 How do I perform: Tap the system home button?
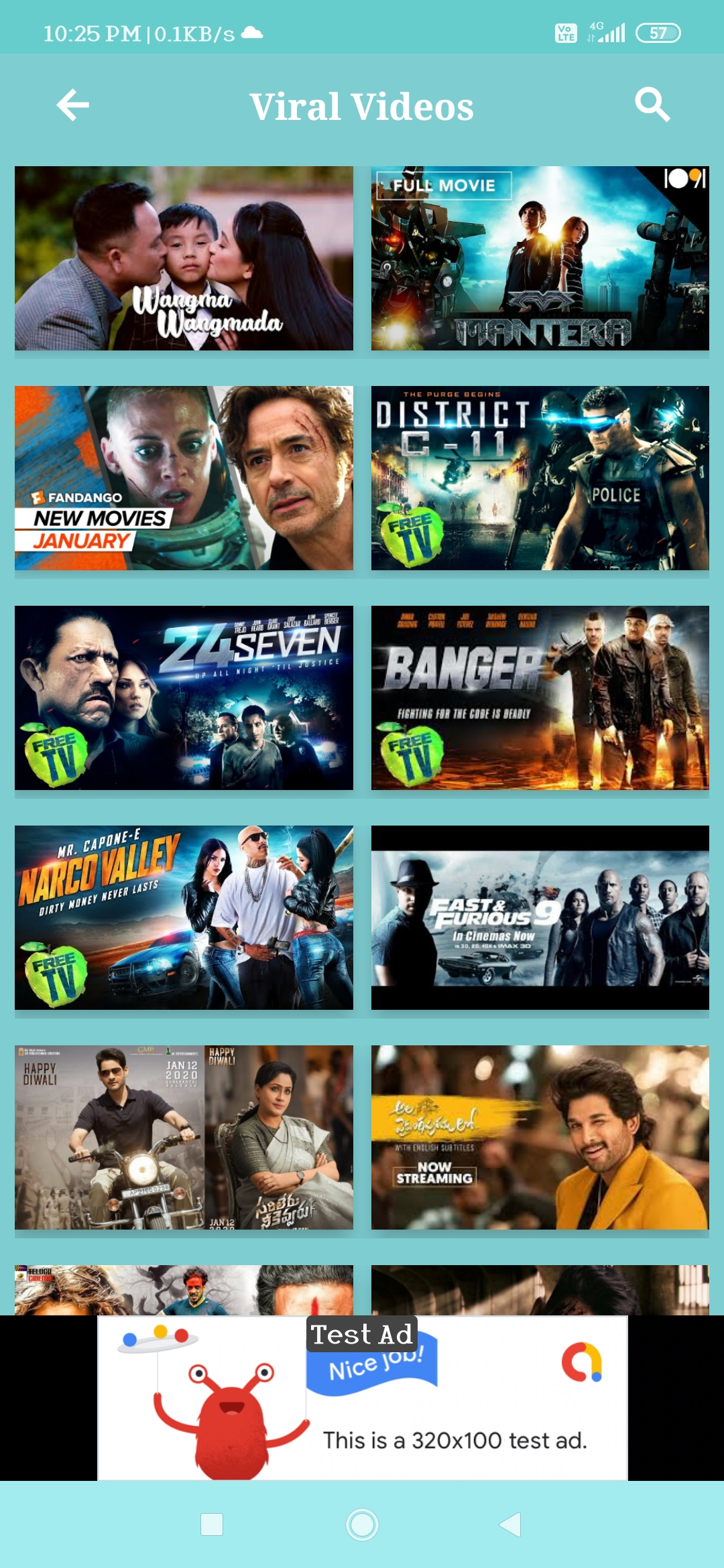(x=362, y=1524)
